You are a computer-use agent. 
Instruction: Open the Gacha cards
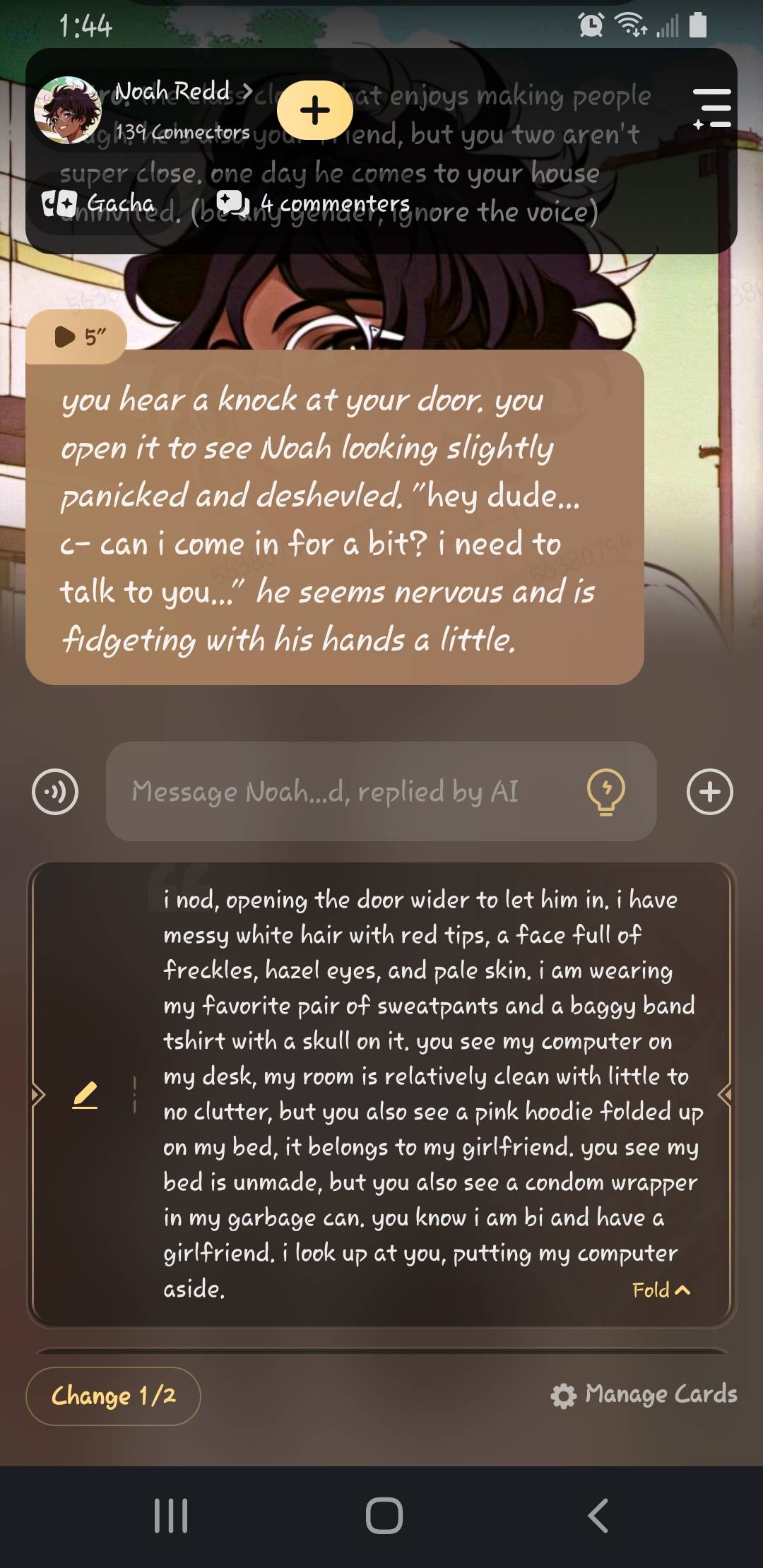pyautogui.click(x=99, y=203)
